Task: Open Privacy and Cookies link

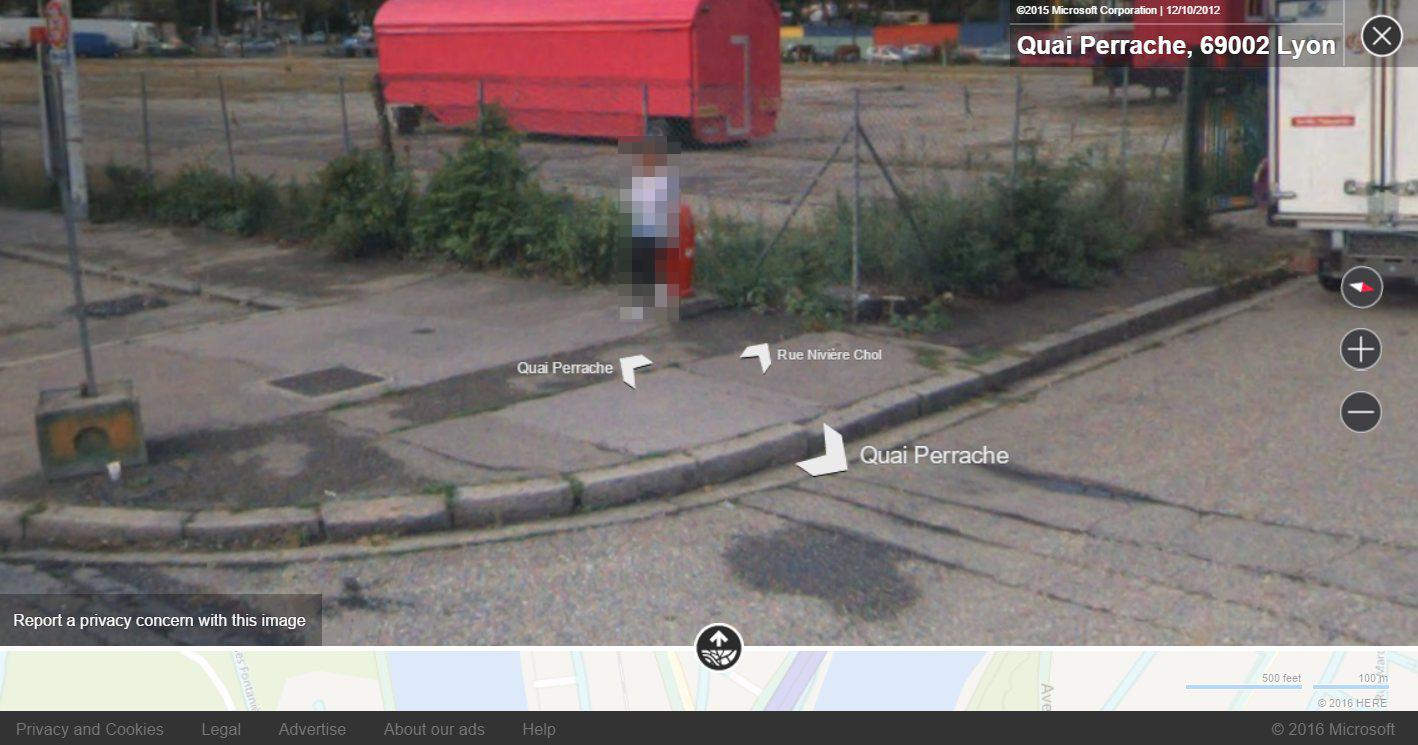Action: point(90,729)
